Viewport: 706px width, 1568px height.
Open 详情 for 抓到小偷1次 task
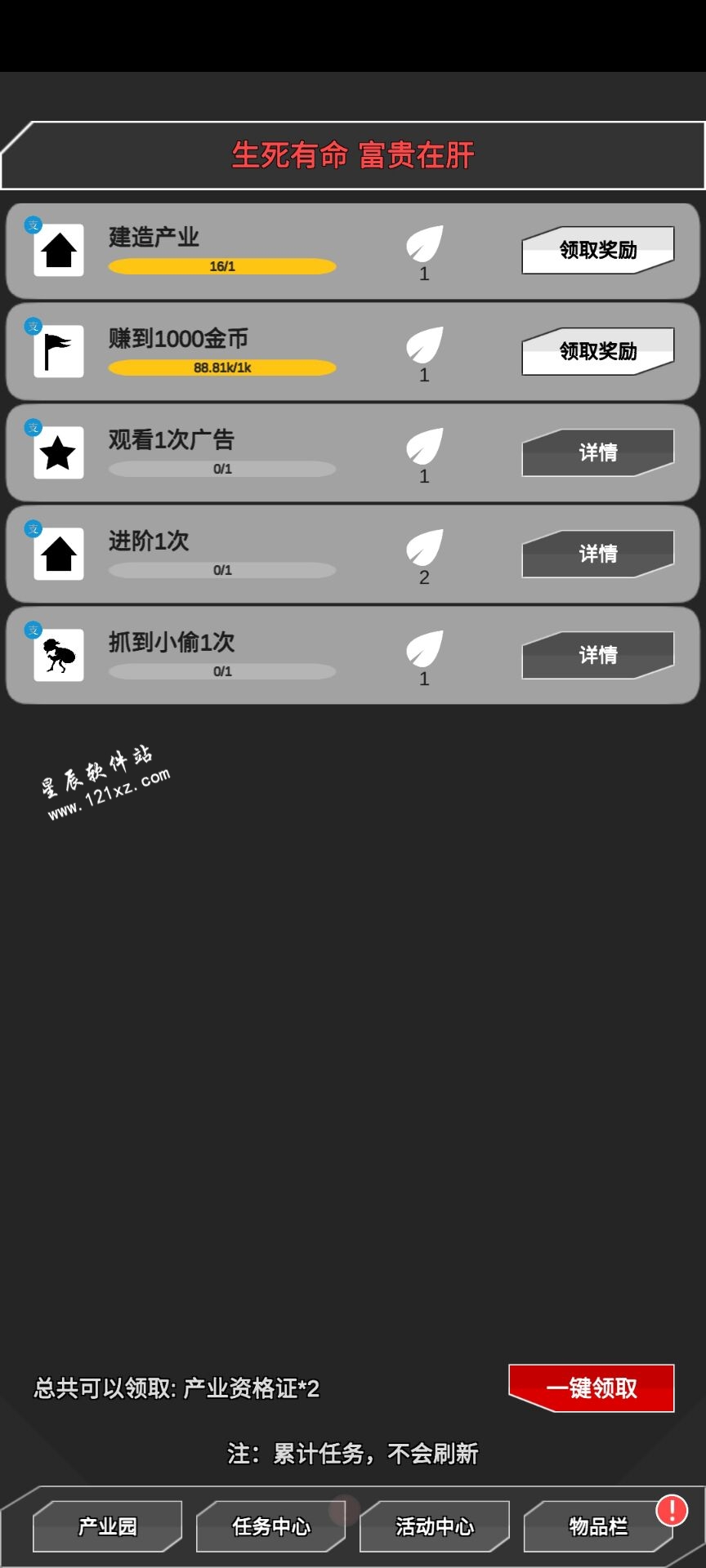[x=597, y=655]
